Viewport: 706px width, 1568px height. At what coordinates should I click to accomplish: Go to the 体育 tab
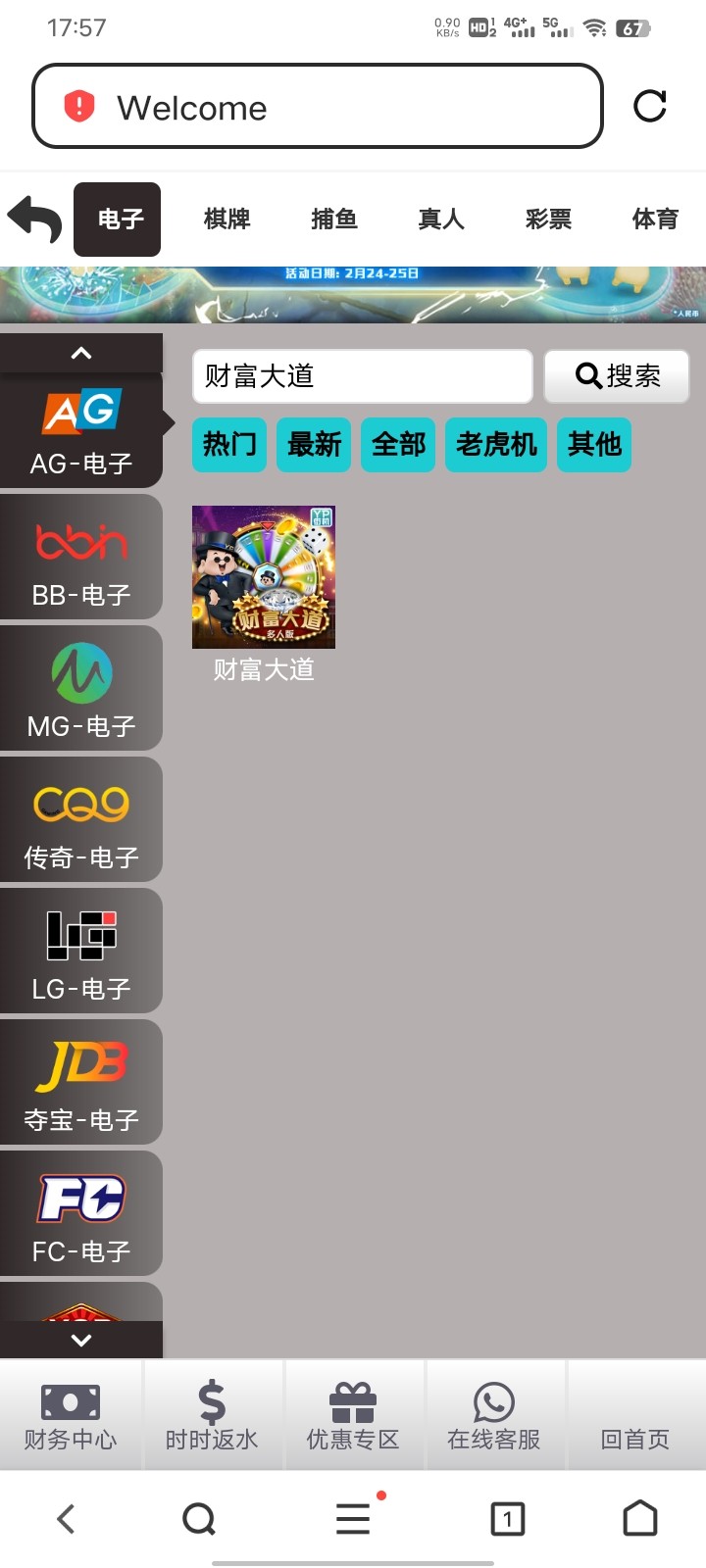pyautogui.click(x=655, y=219)
